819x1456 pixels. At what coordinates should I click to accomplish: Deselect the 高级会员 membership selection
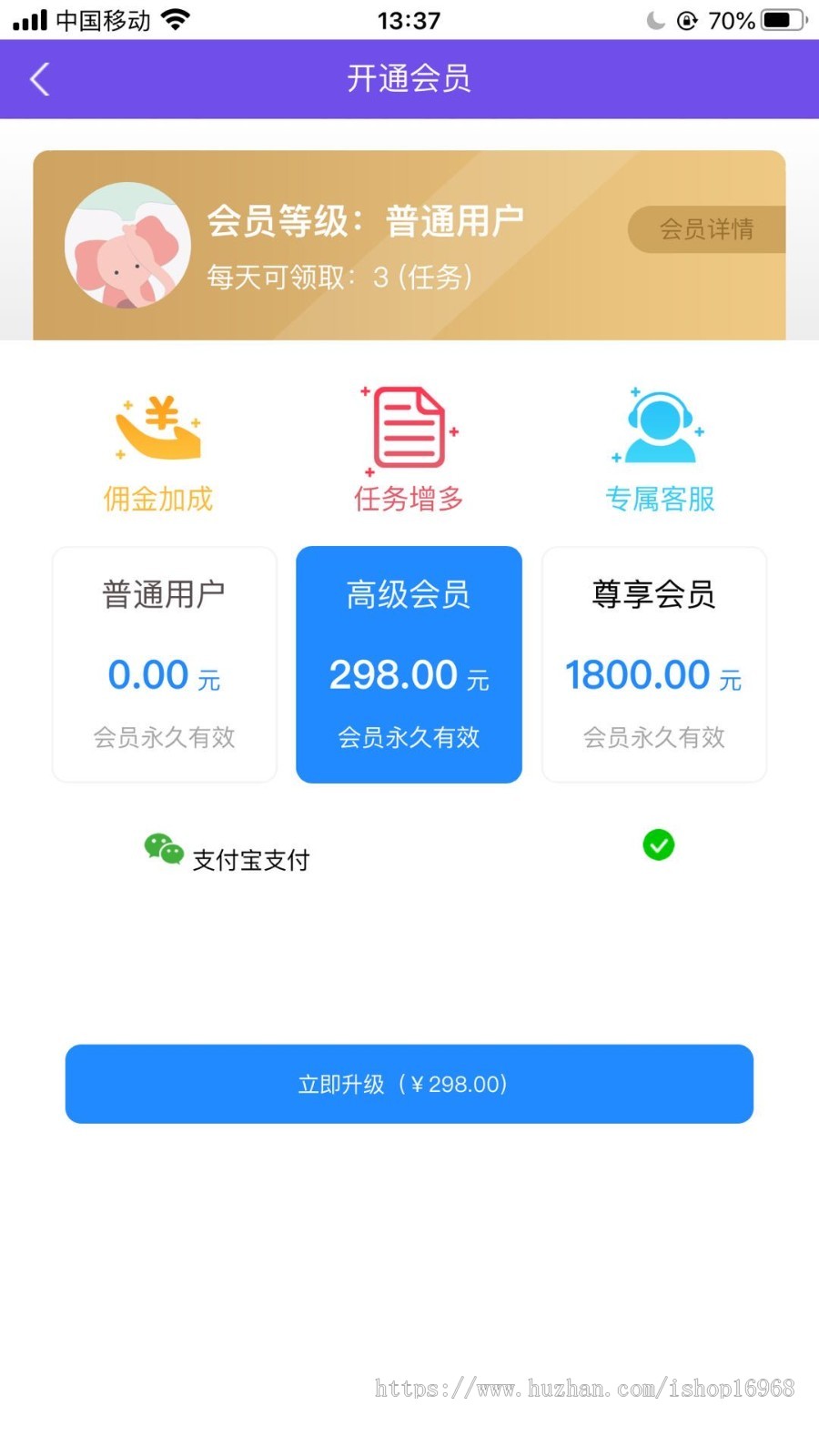tap(408, 664)
